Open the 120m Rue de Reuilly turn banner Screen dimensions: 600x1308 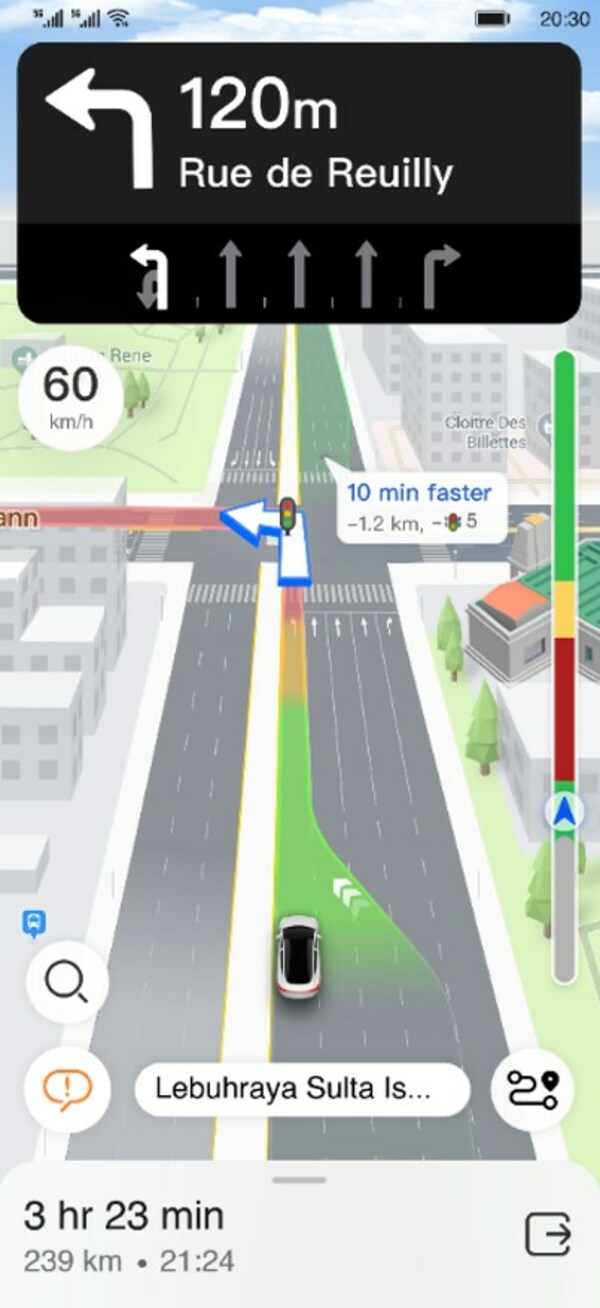pos(299,135)
